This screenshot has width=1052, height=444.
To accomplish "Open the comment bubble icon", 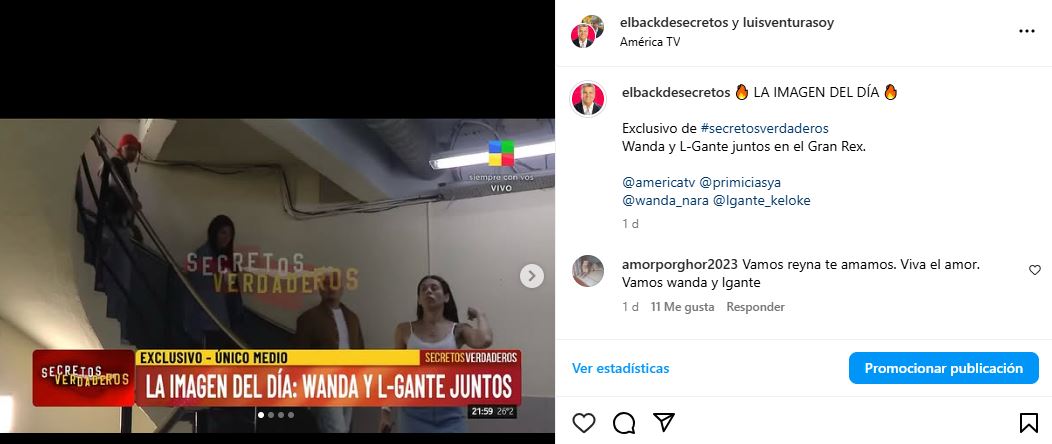I will [624, 422].
